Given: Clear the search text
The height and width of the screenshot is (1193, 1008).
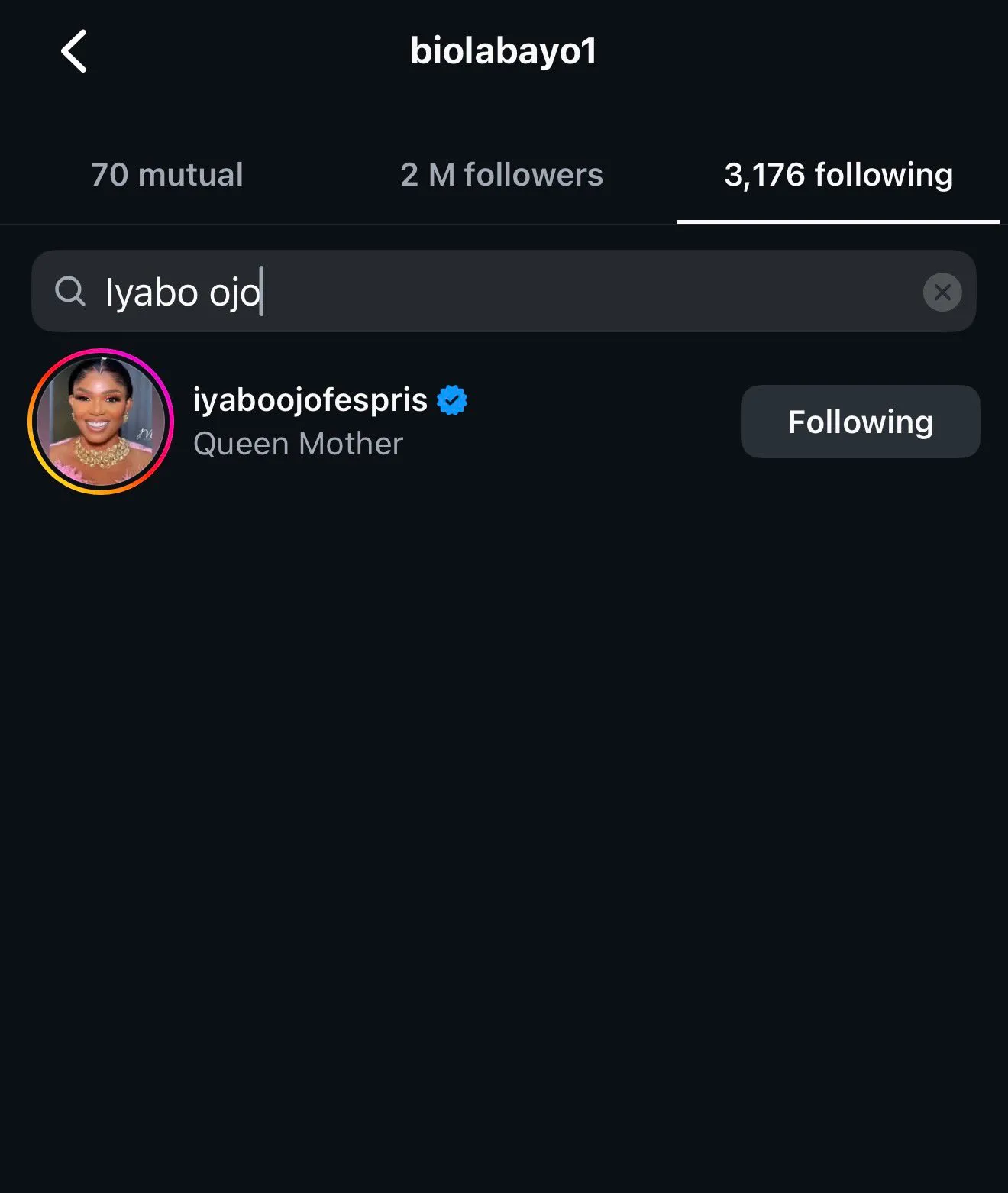Looking at the screenshot, I should click(x=942, y=292).
